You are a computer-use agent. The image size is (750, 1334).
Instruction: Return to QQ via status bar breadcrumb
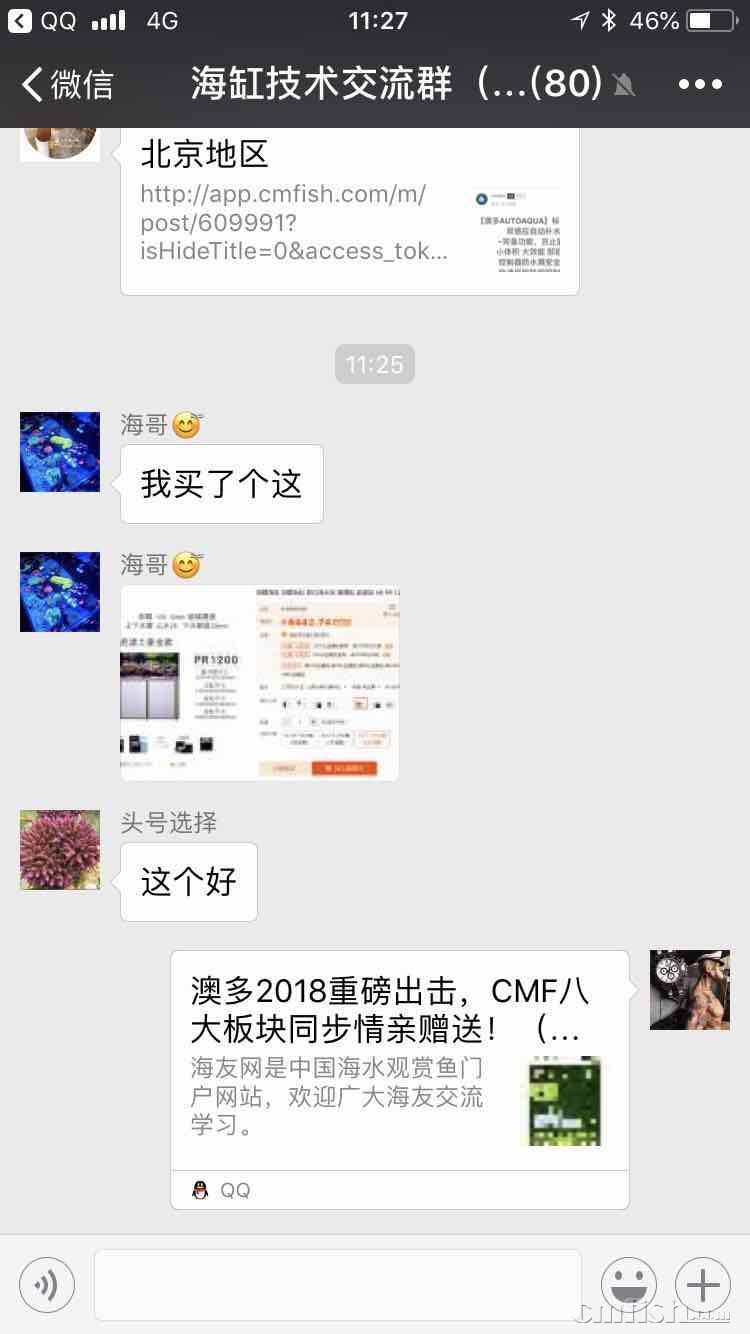coord(44,20)
